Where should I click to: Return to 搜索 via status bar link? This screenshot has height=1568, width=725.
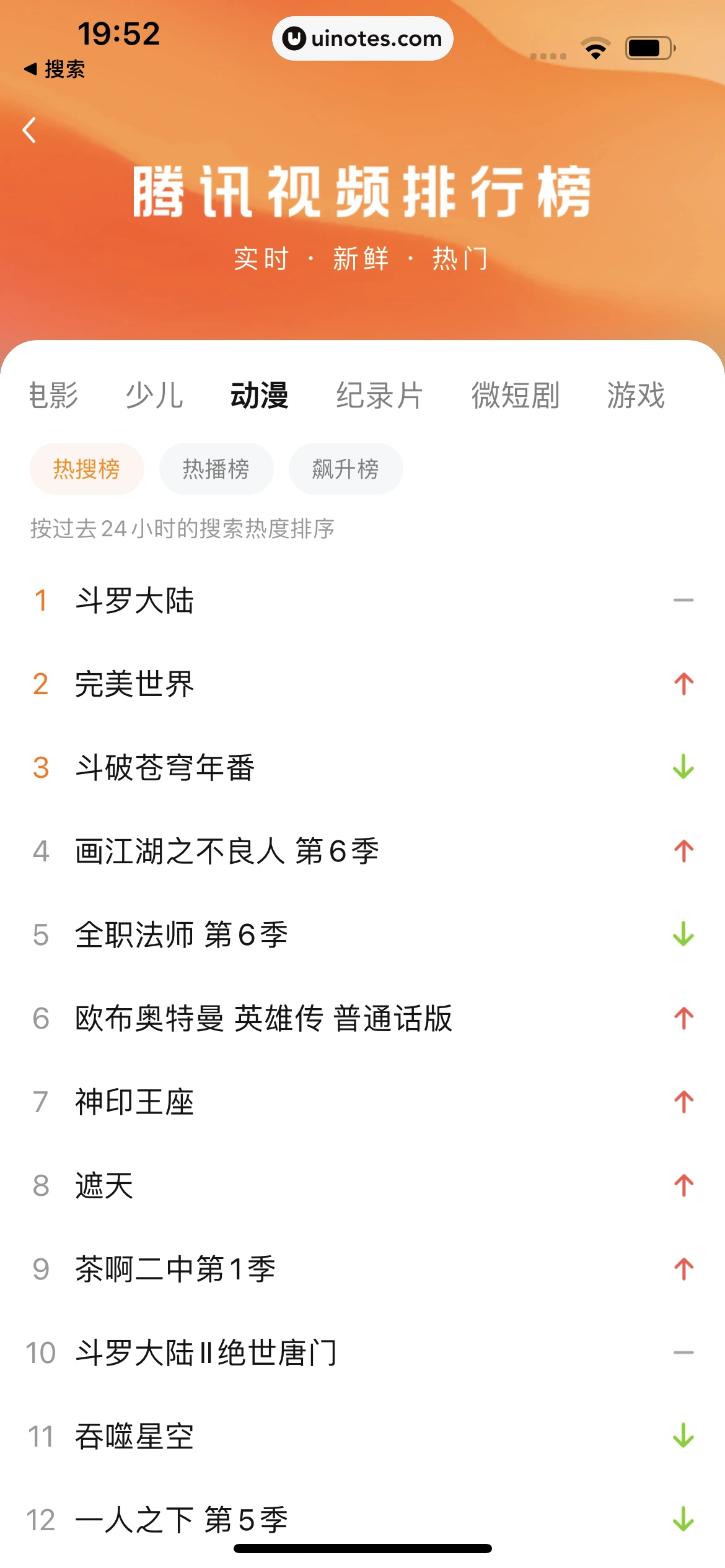(x=55, y=69)
